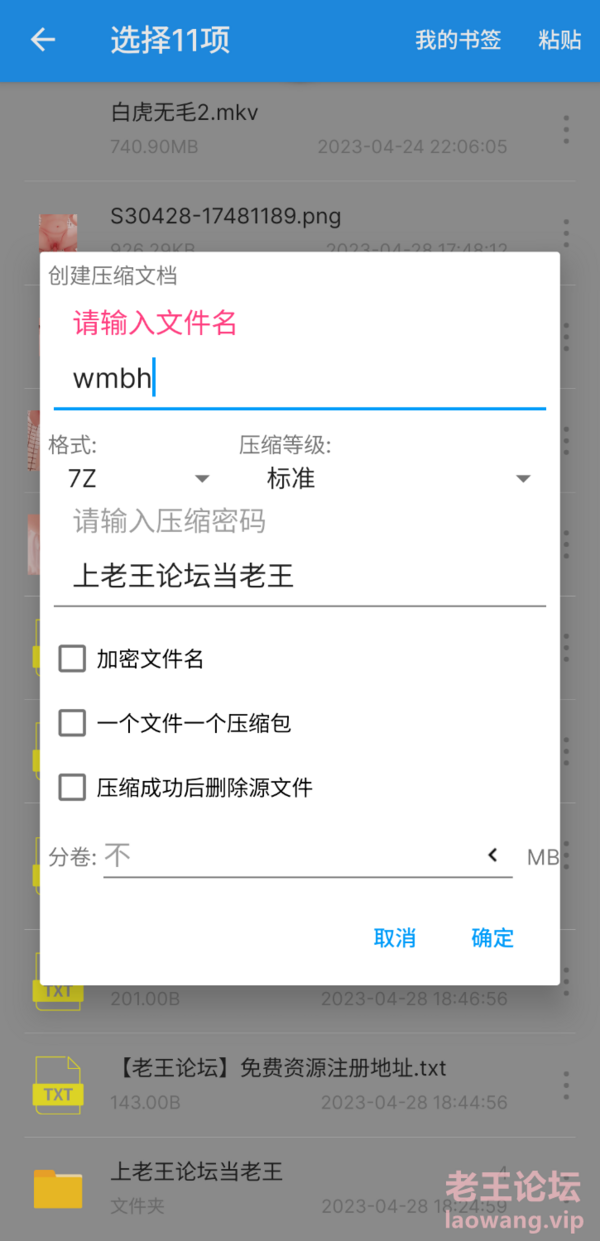Viewport: 600px width, 1241px height.
Task: Cancel with the 取消 button
Action: tap(394, 938)
